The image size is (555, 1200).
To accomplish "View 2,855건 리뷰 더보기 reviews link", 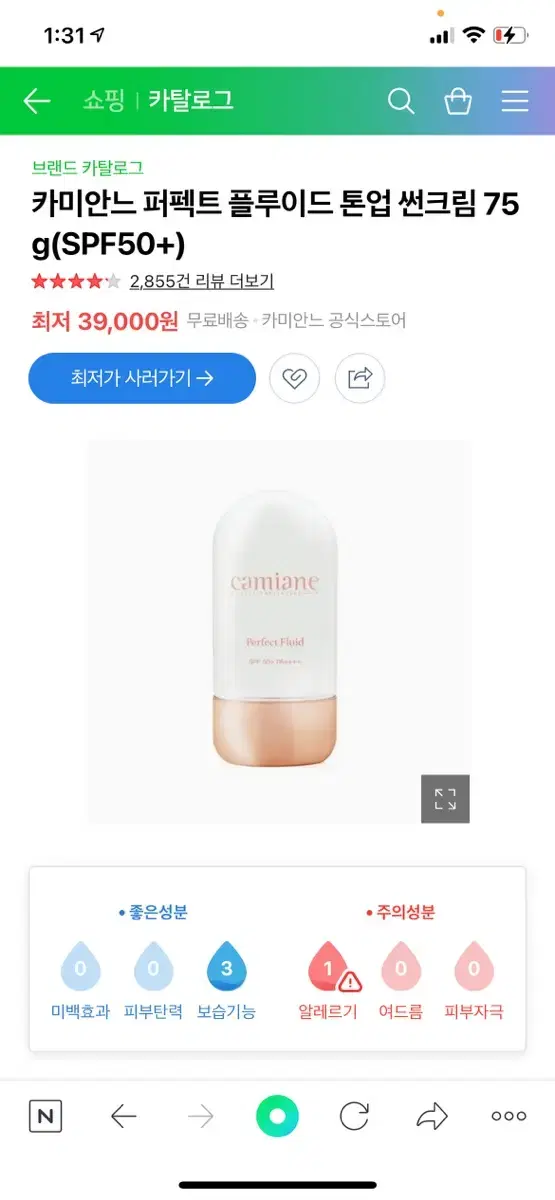I will click(x=202, y=281).
